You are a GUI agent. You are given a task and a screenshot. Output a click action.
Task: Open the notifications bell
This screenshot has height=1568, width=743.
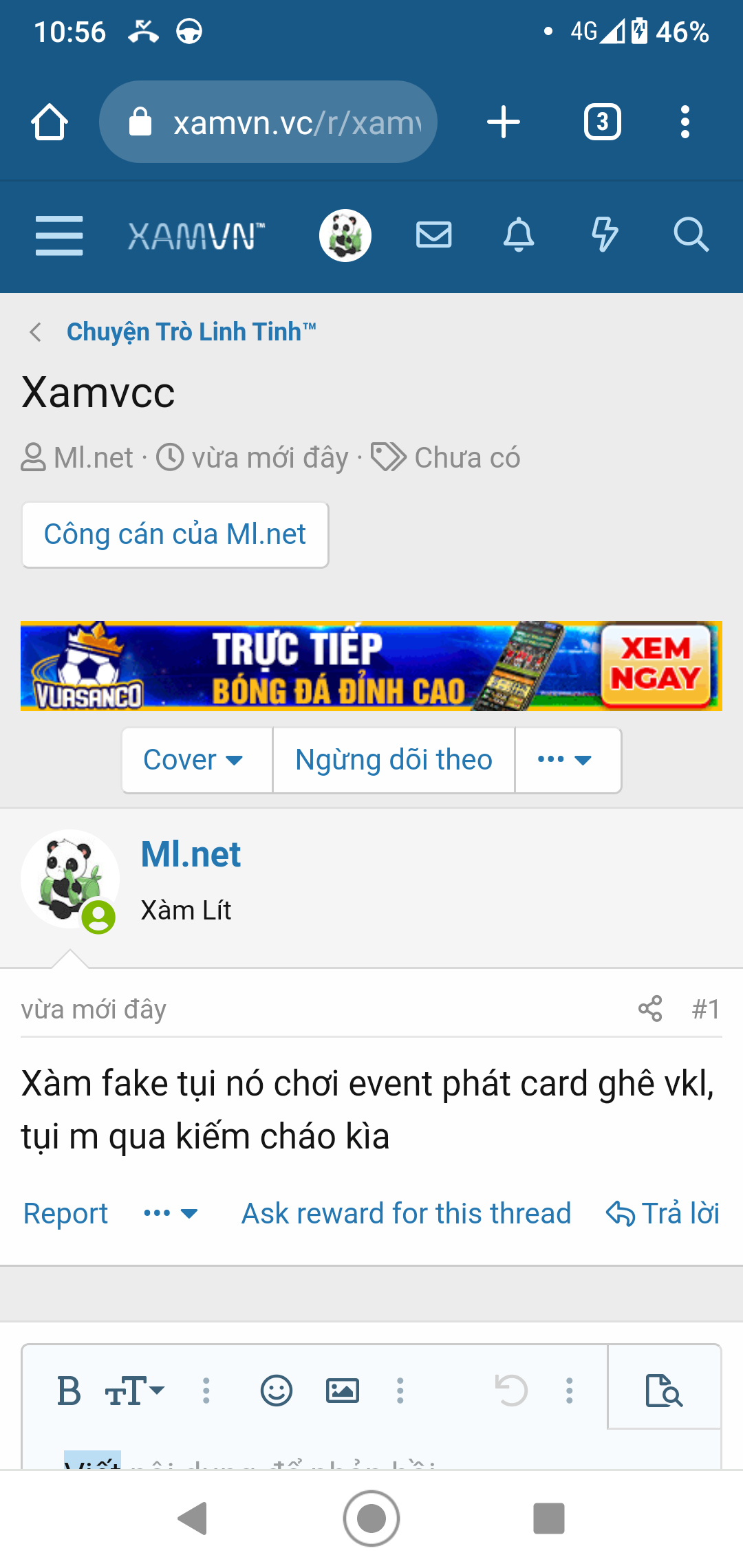(x=519, y=235)
